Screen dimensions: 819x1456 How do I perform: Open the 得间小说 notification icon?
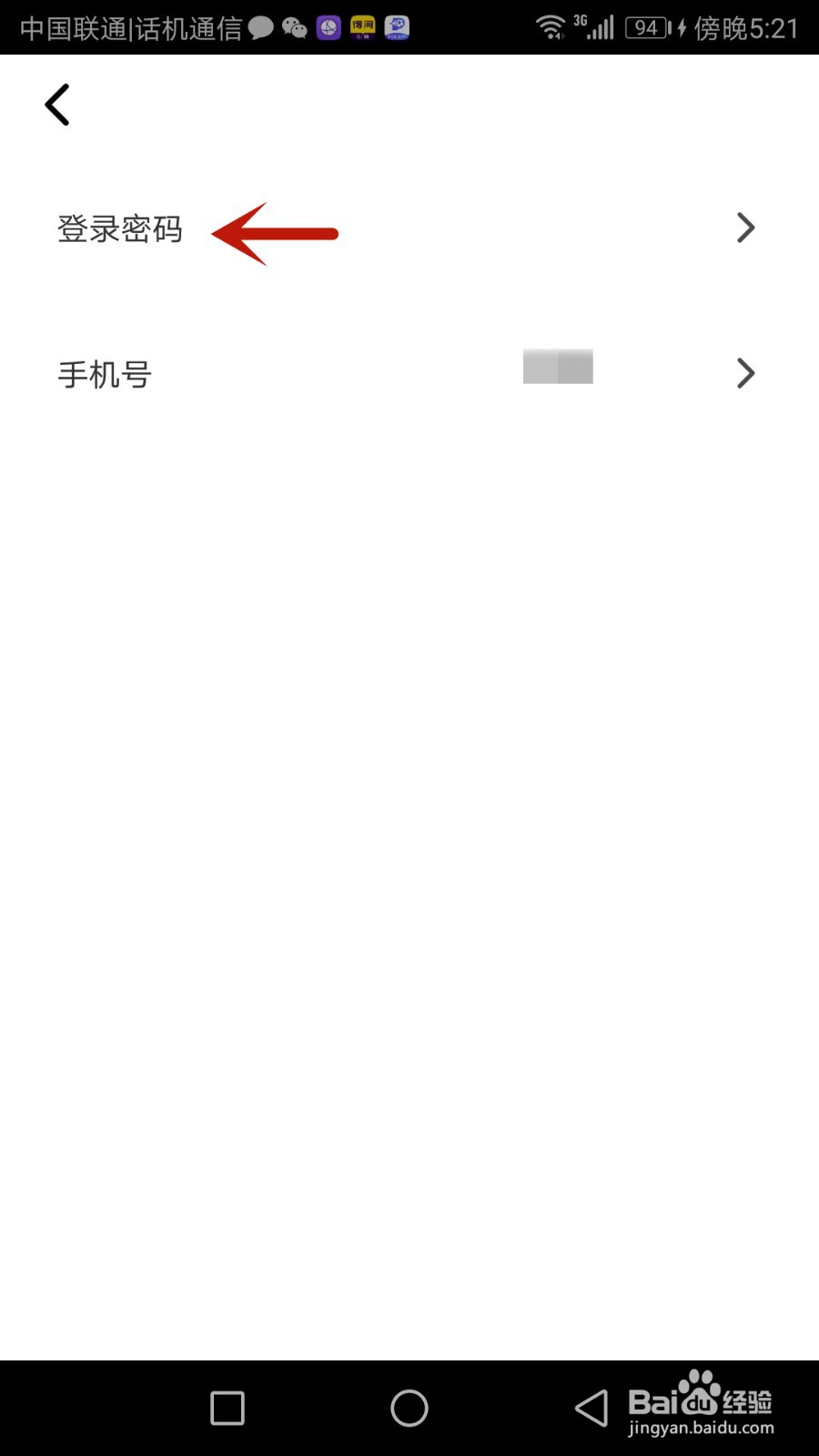click(x=362, y=27)
